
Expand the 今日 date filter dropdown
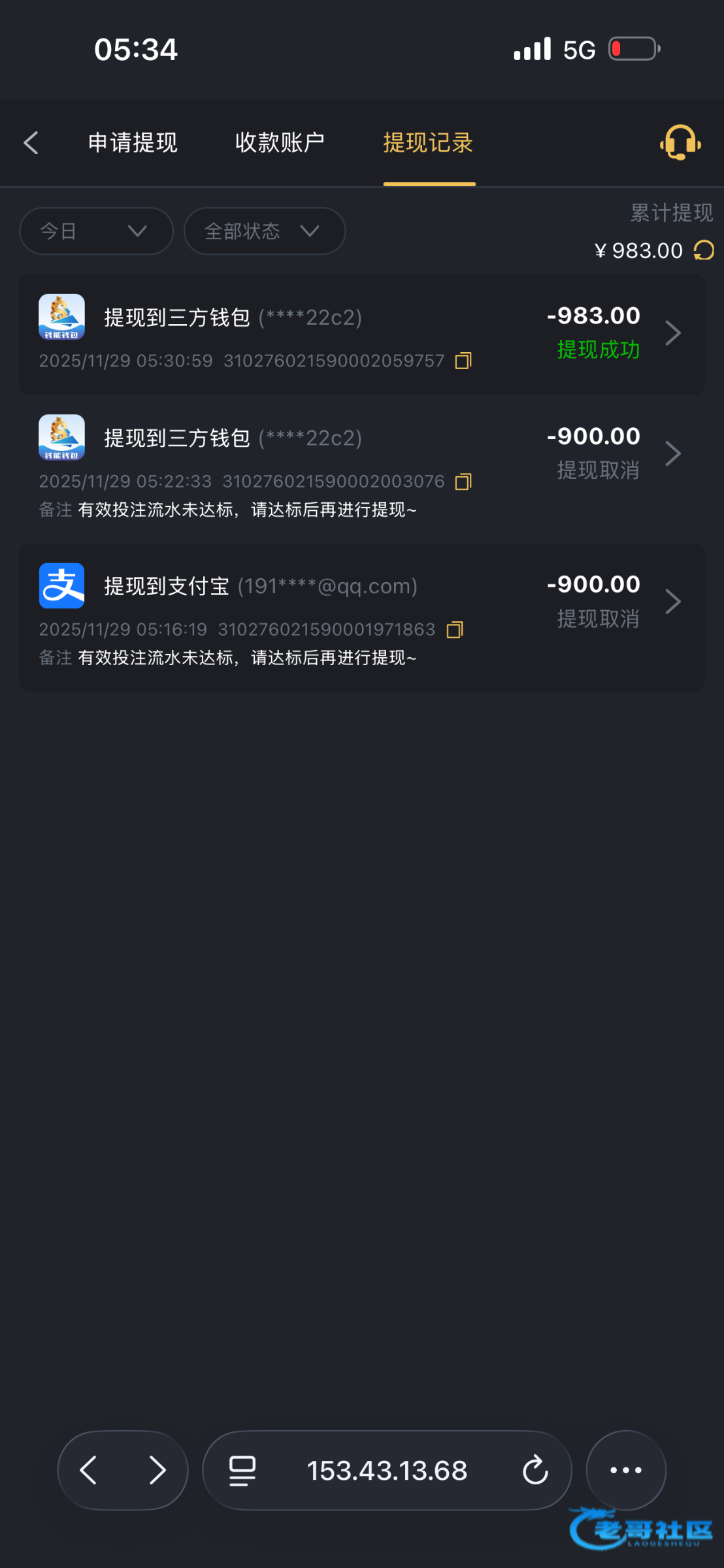[x=97, y=231]
